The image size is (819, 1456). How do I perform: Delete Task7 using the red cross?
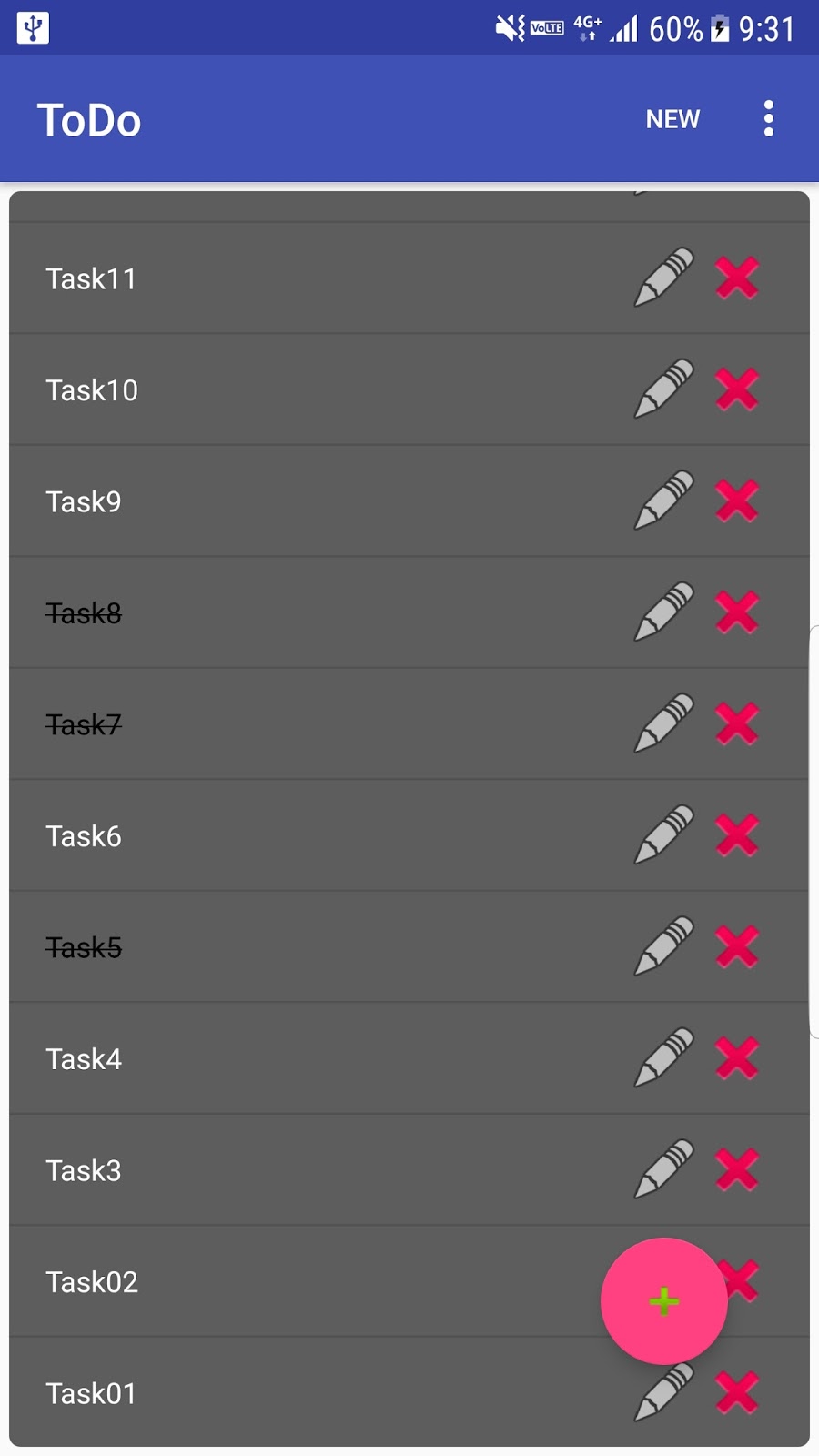coord(737,723)
